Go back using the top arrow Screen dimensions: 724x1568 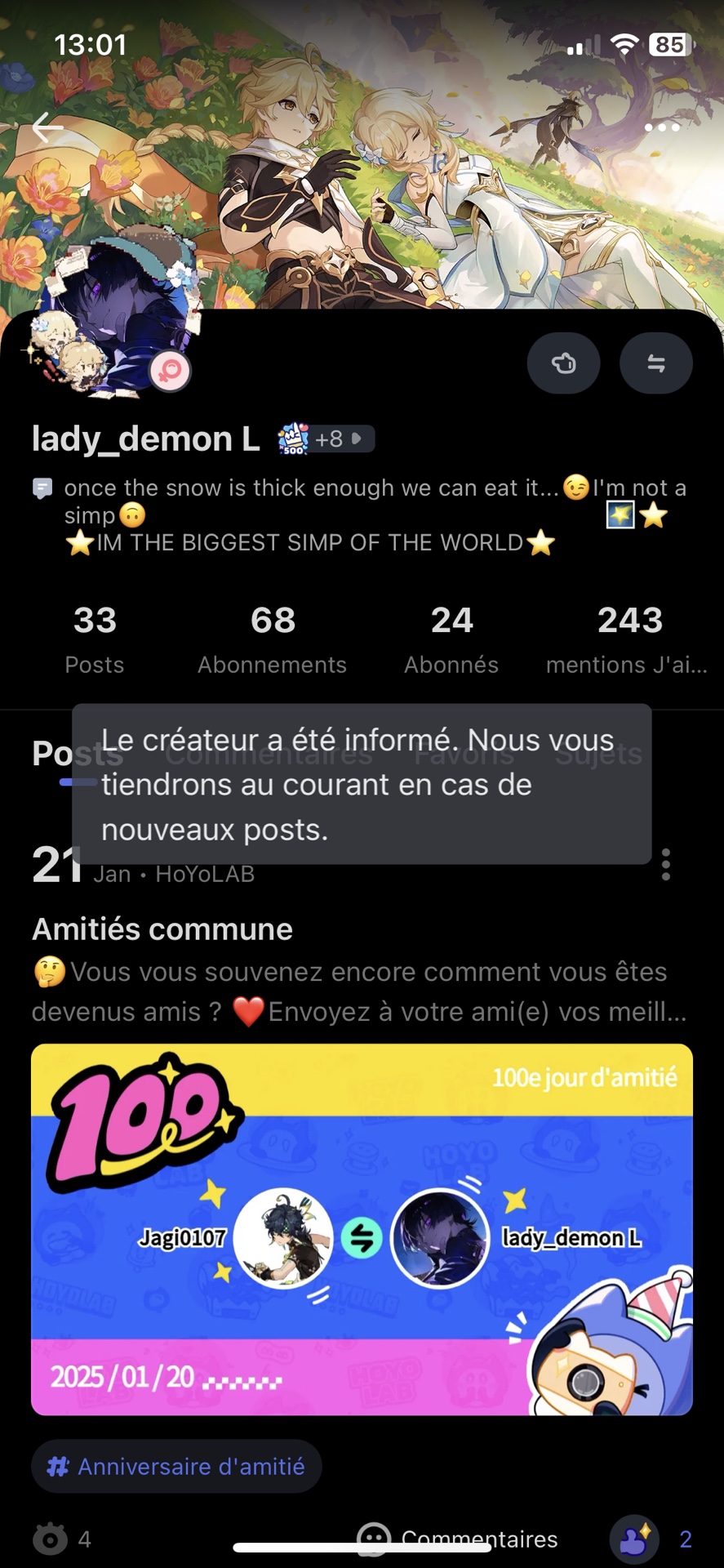47,127
